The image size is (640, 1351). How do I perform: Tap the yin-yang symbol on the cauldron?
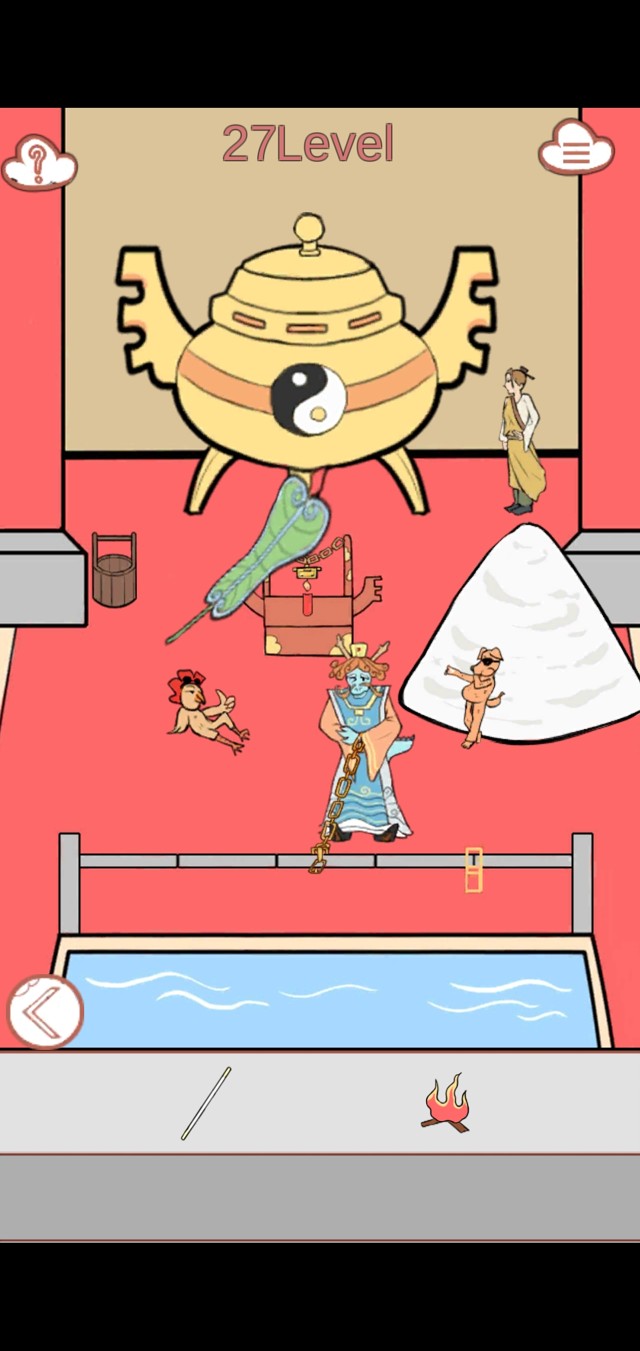point(308,398)
